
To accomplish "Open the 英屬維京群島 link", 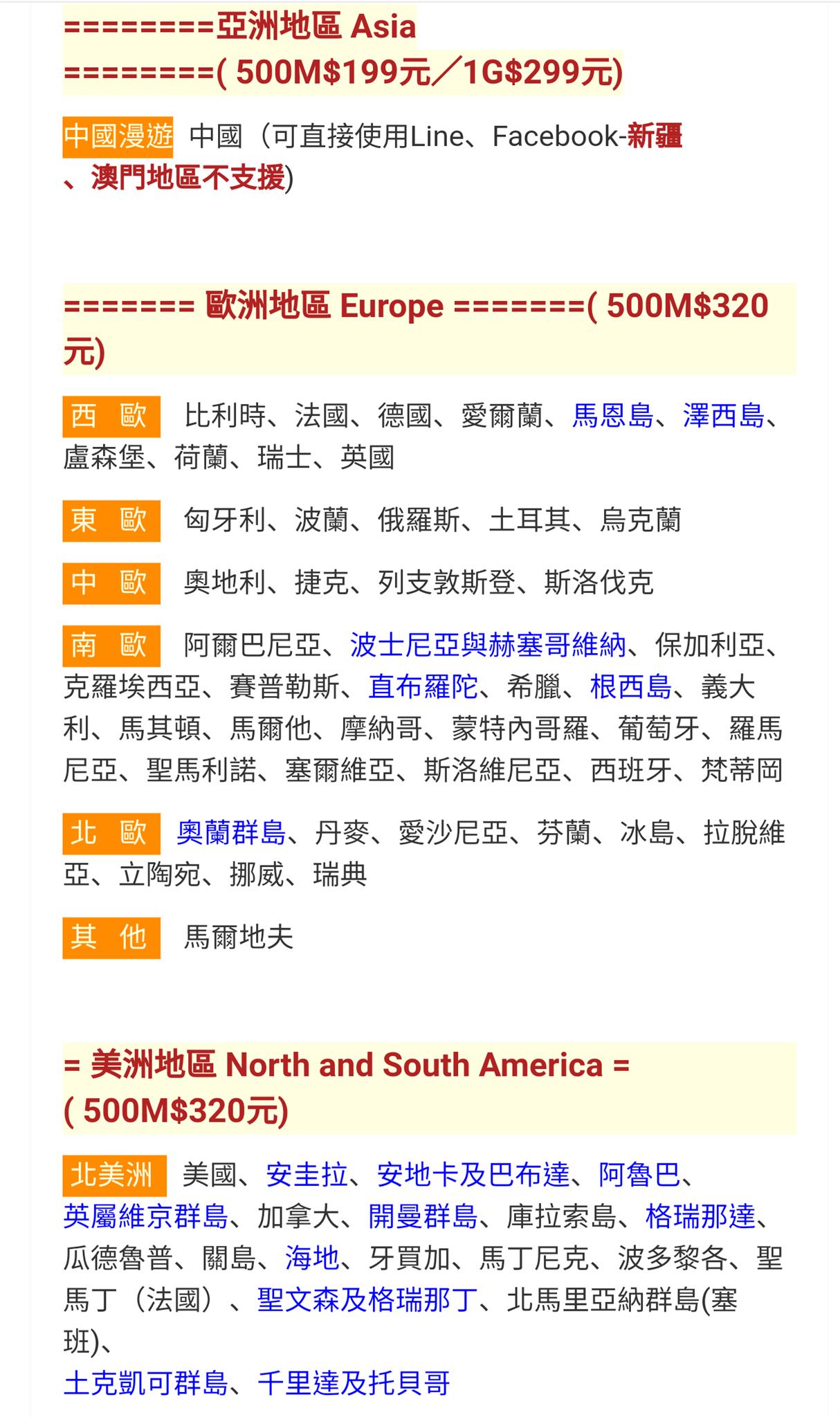I will click(146, 1216).
